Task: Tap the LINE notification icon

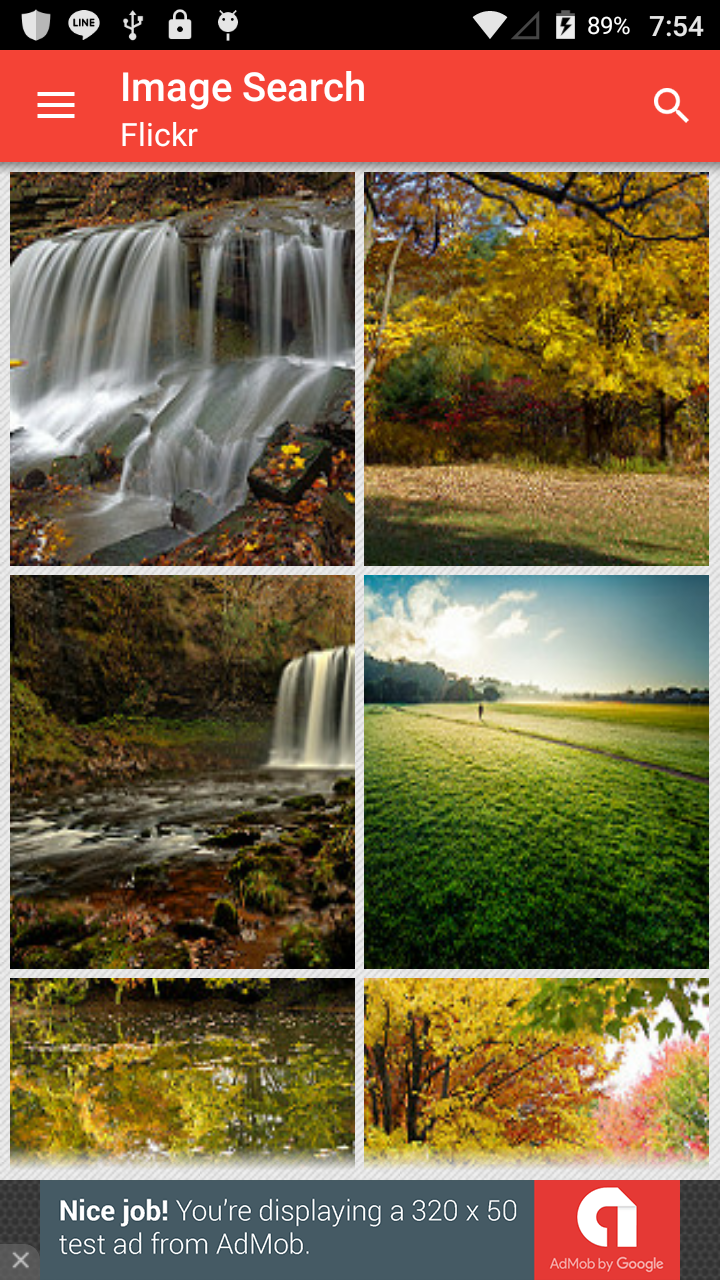Action: pyautogui.click(x=83, y=25)
